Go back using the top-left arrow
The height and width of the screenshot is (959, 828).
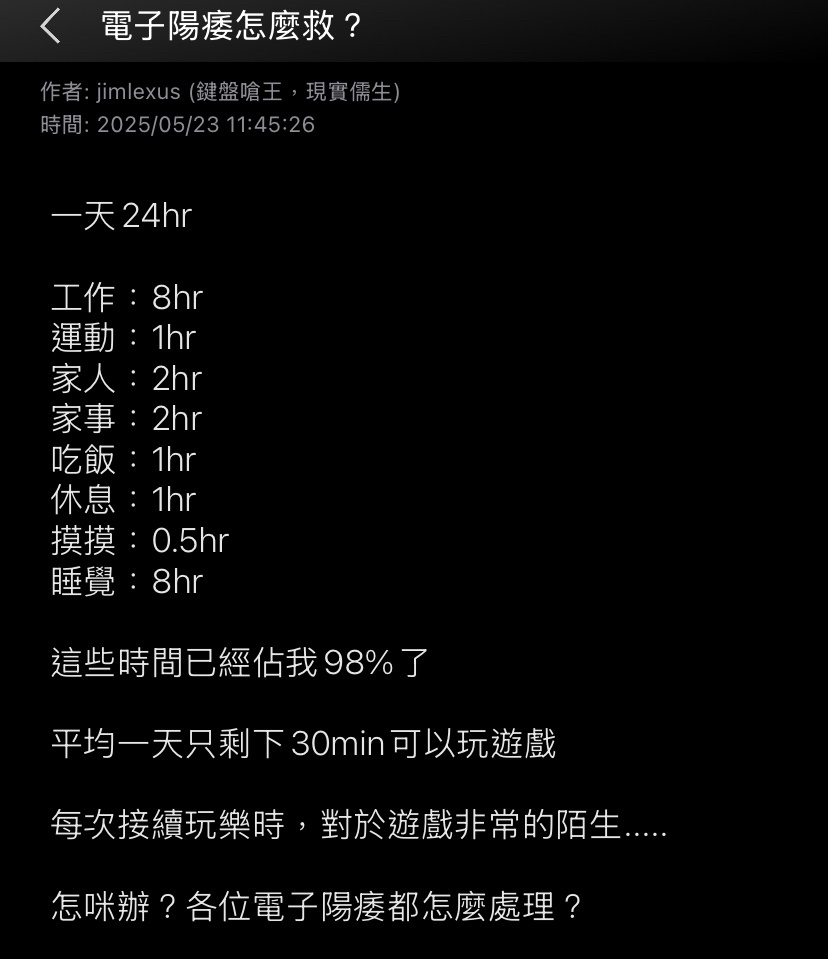pyautogui.click(x=50, y=27)
